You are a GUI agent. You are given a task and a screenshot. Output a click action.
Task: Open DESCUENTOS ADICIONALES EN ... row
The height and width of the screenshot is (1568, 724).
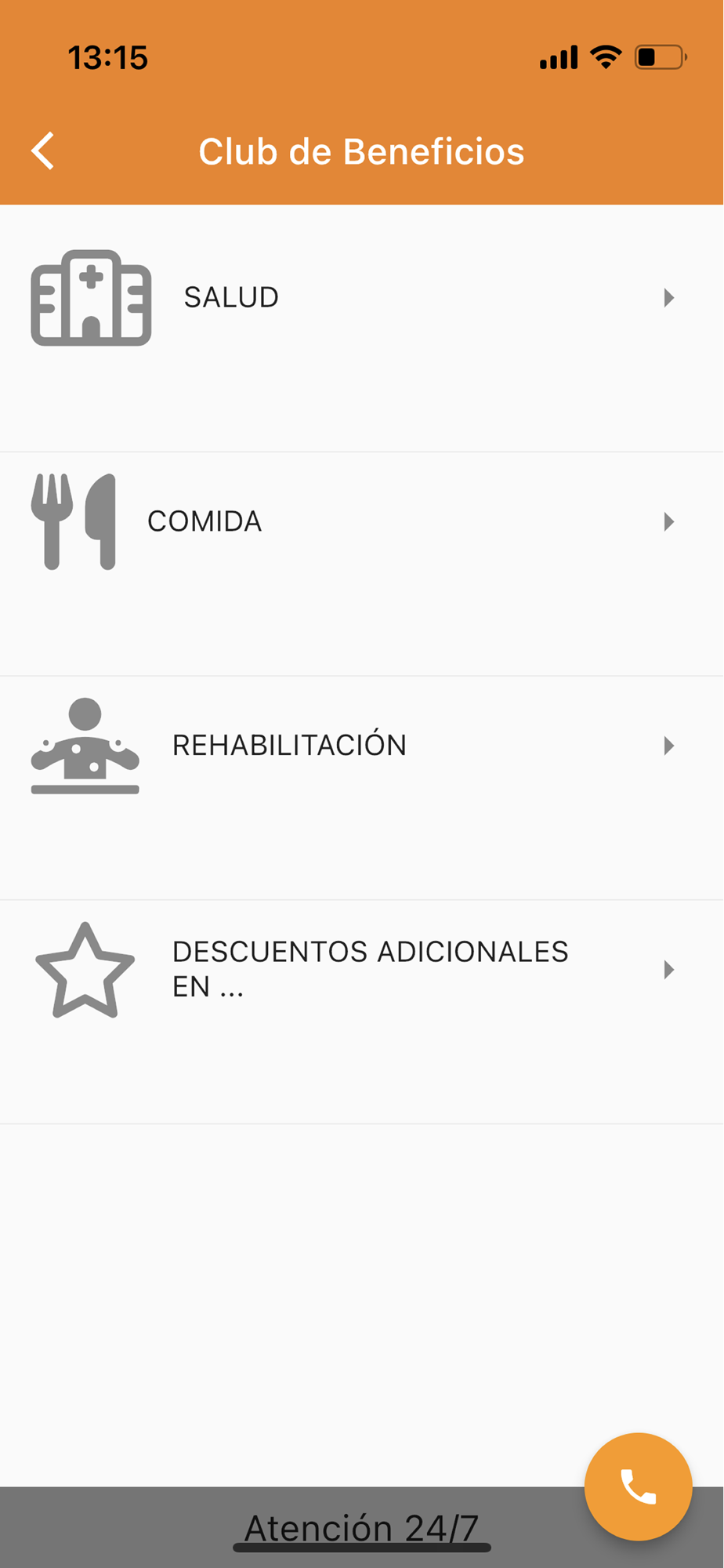click(362, 1012)
